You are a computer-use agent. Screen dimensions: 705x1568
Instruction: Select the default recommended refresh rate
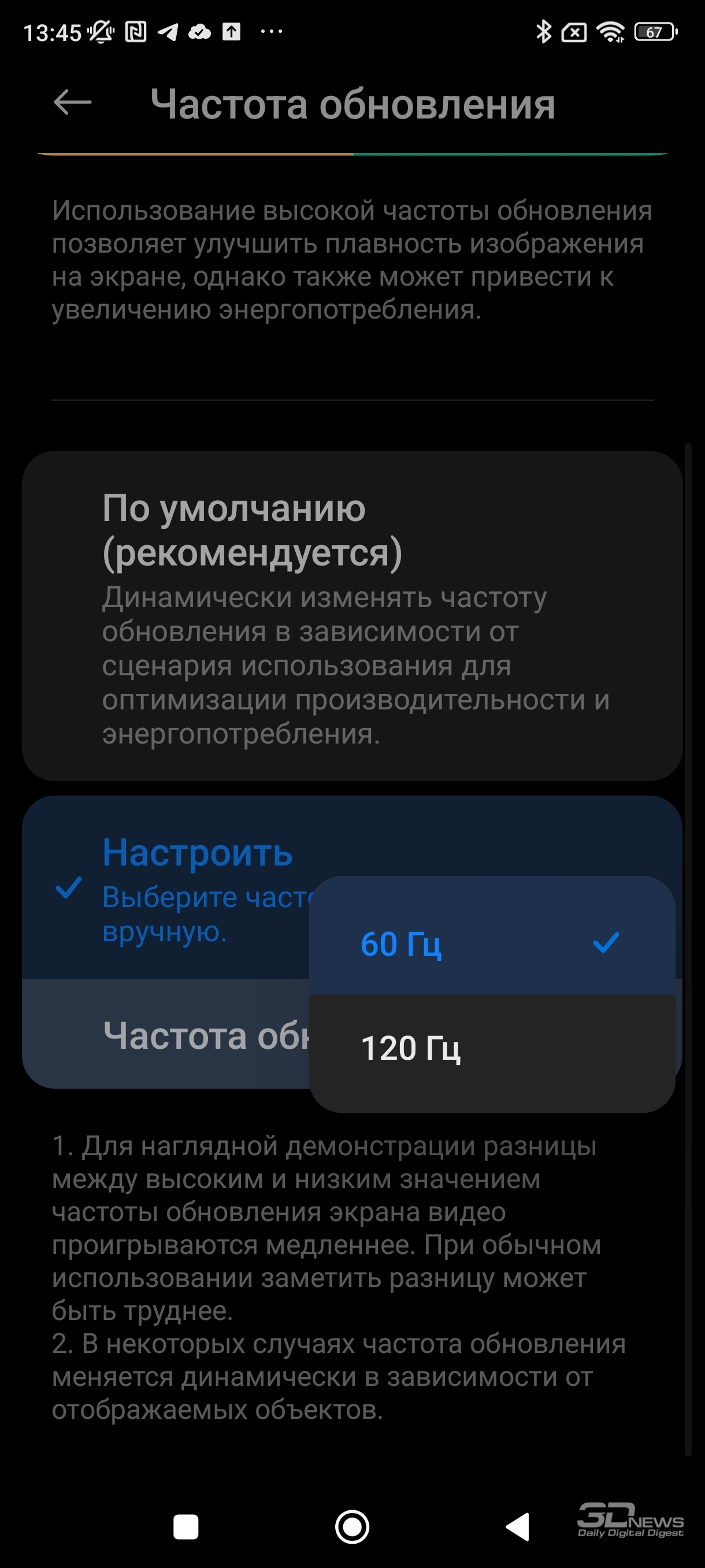click(352, 616)
